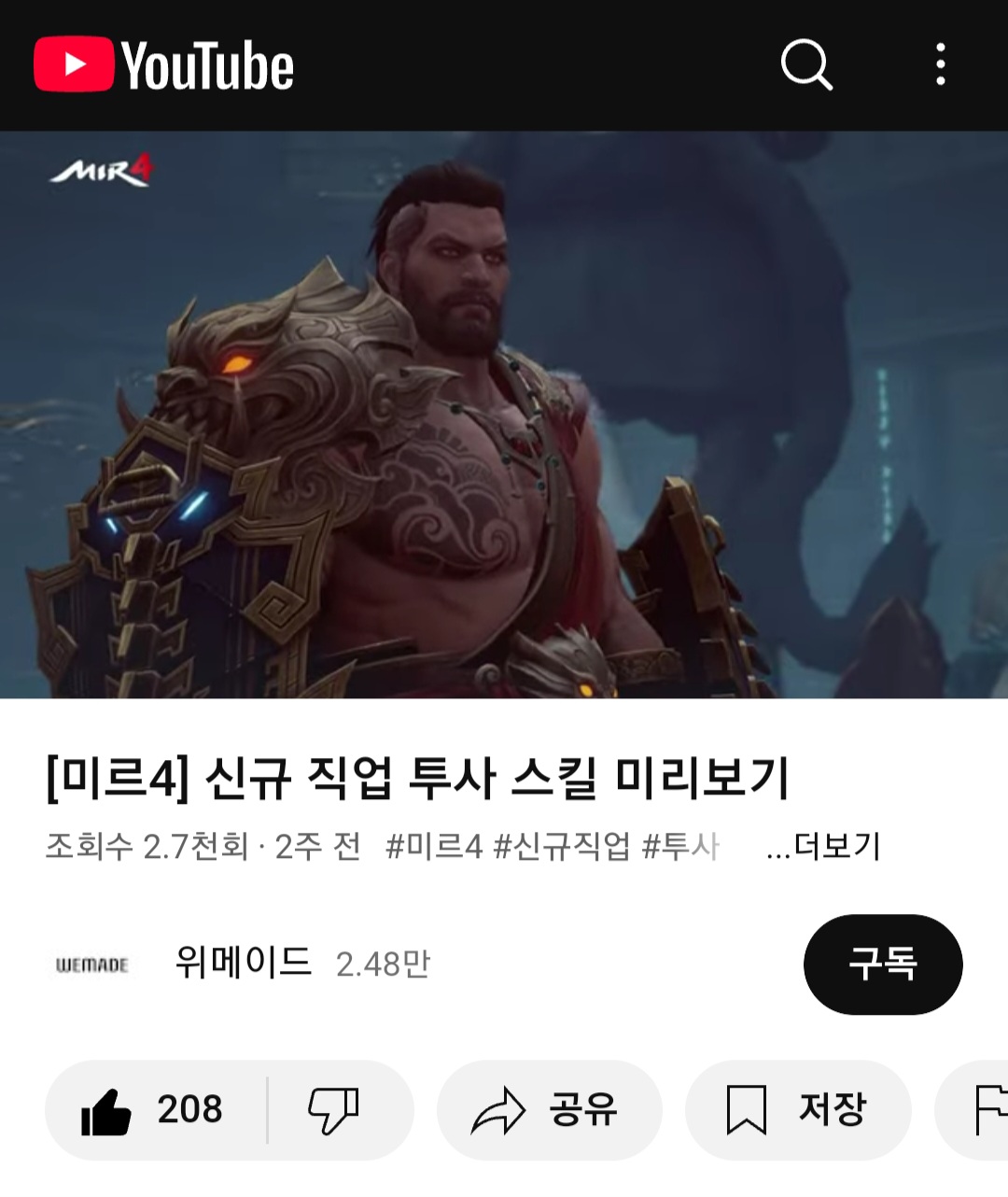Subscribe with the 구독 button

[882, 964]
